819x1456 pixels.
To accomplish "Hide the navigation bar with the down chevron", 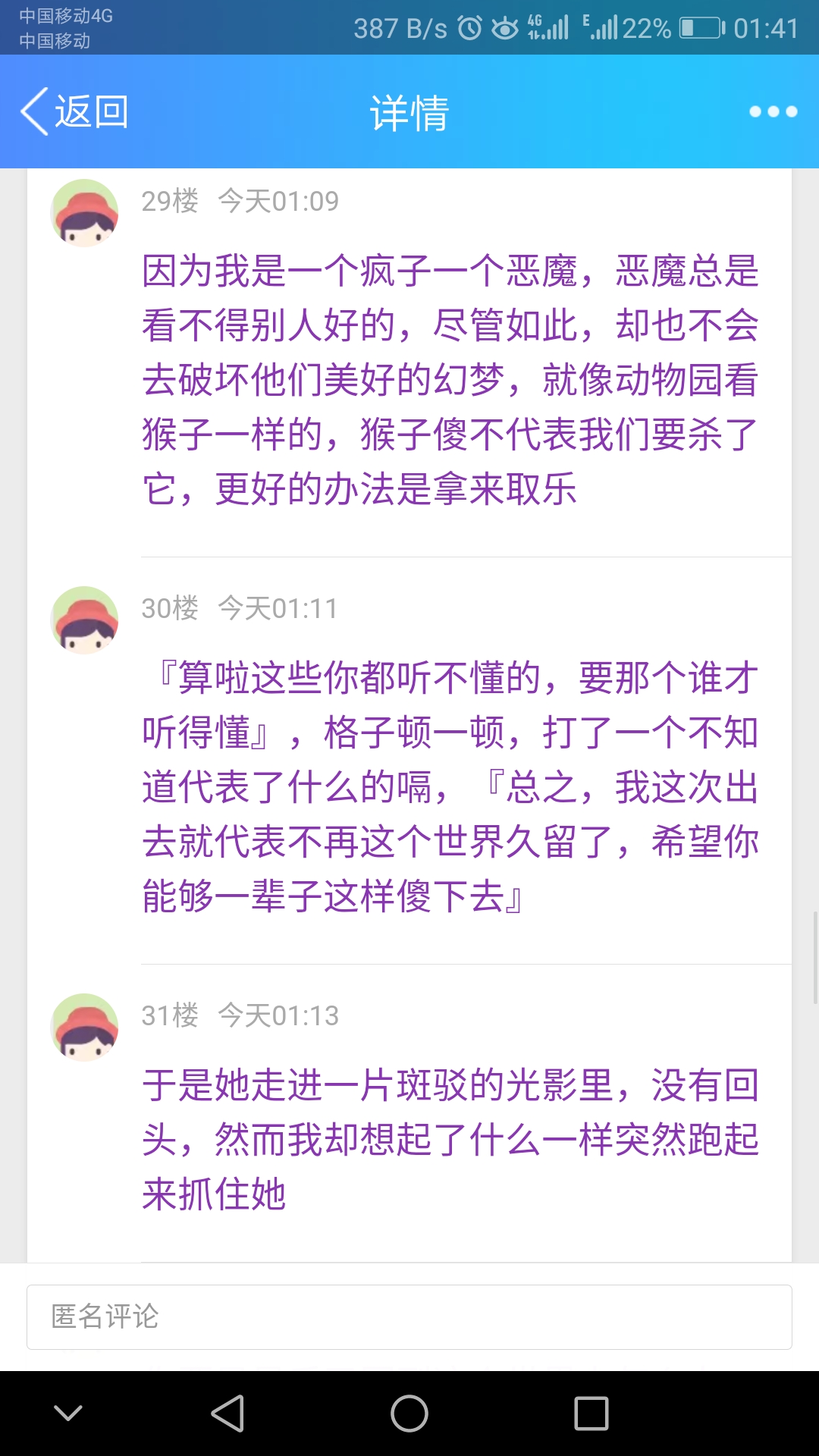I will coord(68,1414).
